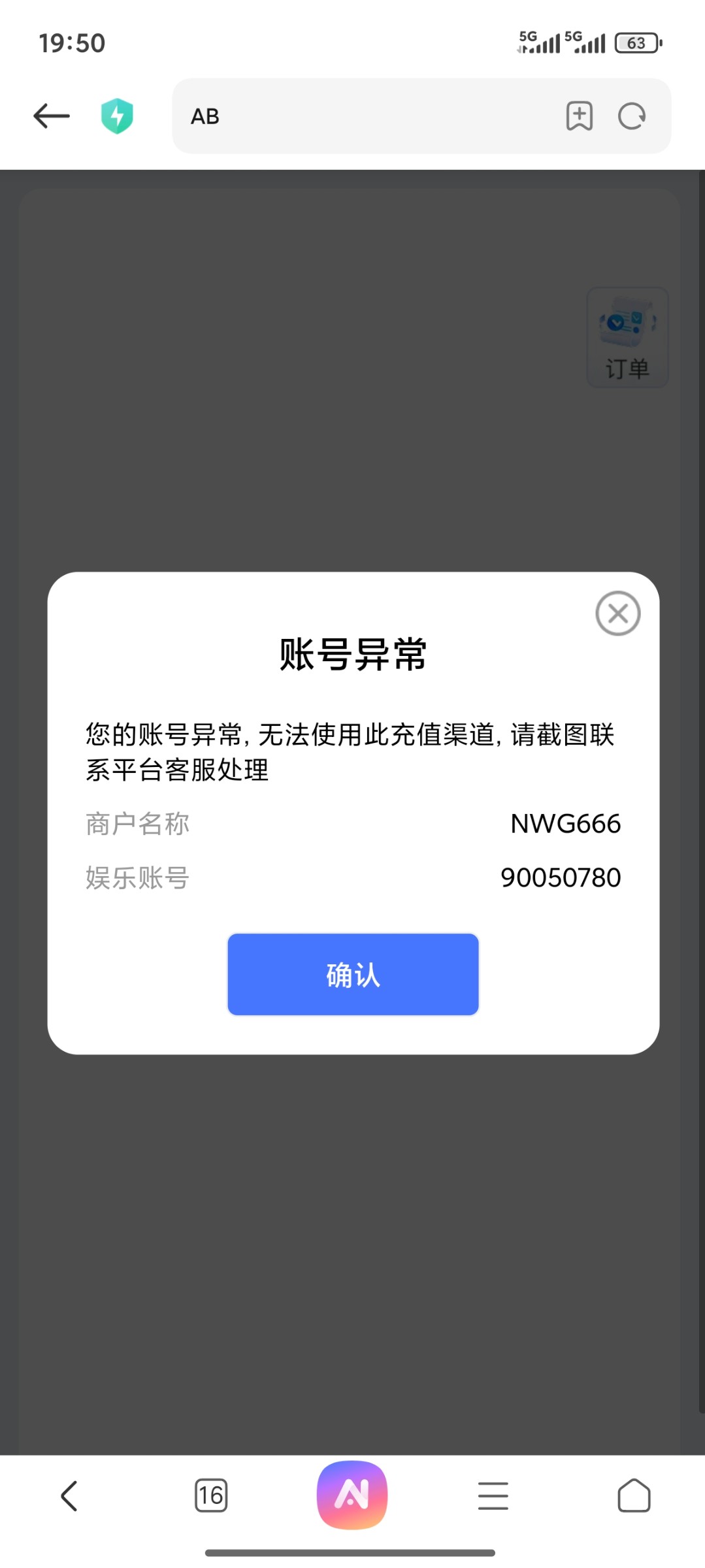Close the 账号异常 dialog
Screen dimensions: 705x1568
pyautogui.click(x=617, y=613)
